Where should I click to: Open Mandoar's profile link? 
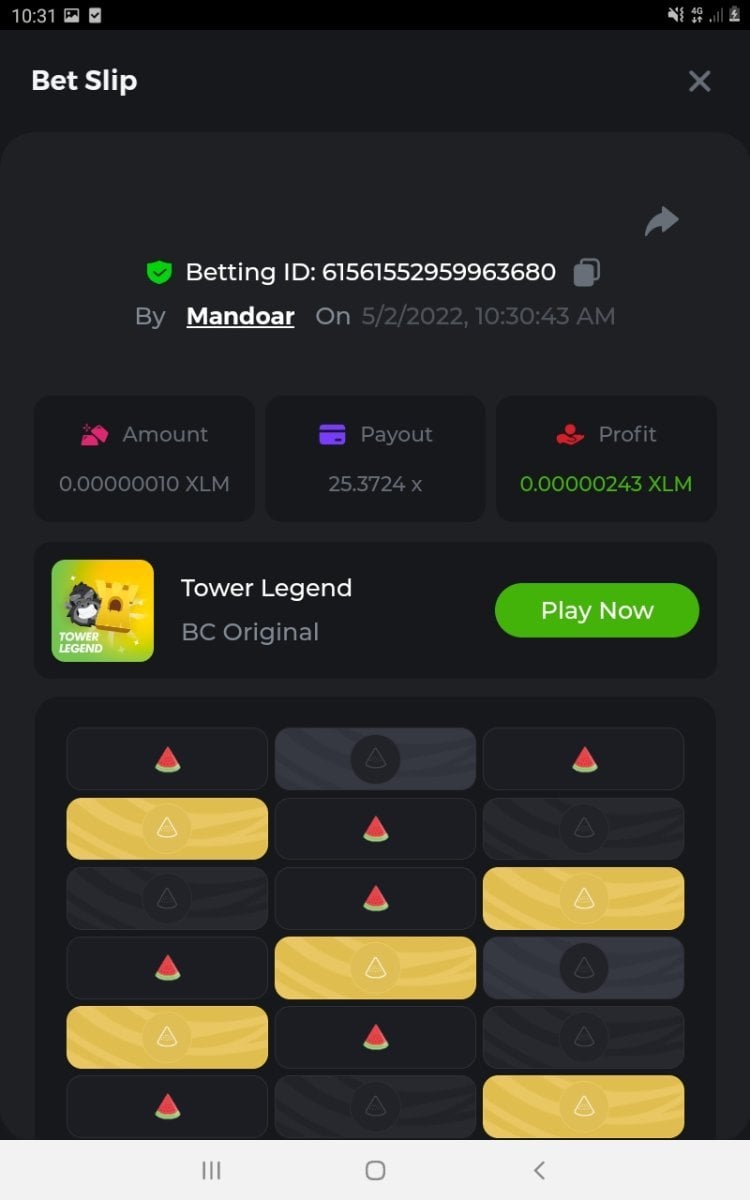pyautogui.click(x=240, y=316)
